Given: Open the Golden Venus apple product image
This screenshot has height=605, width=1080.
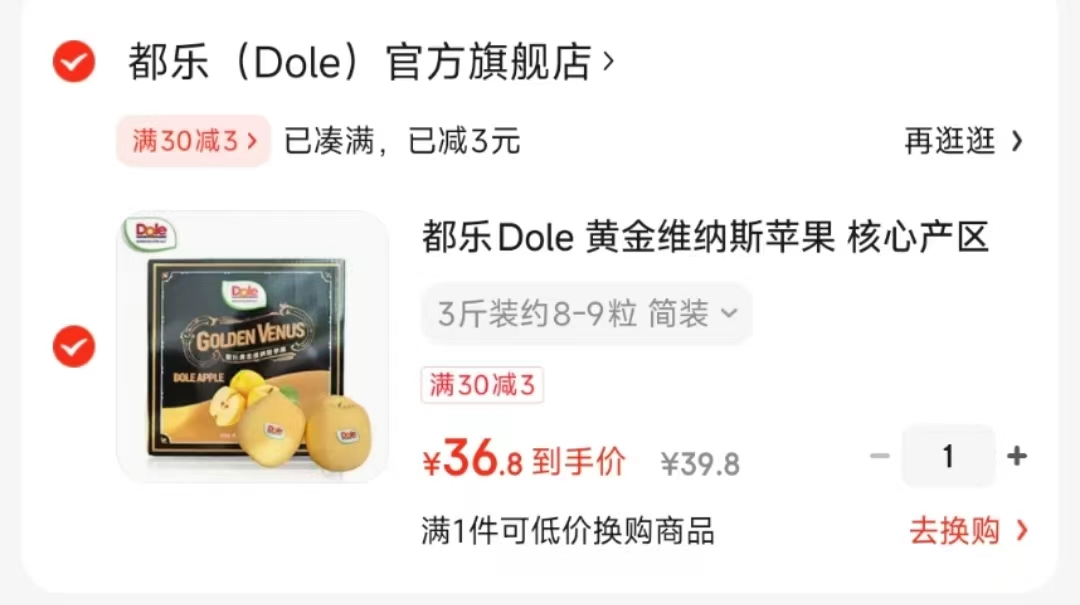Looking at the screenshot, I should click(x=252, y=347).
